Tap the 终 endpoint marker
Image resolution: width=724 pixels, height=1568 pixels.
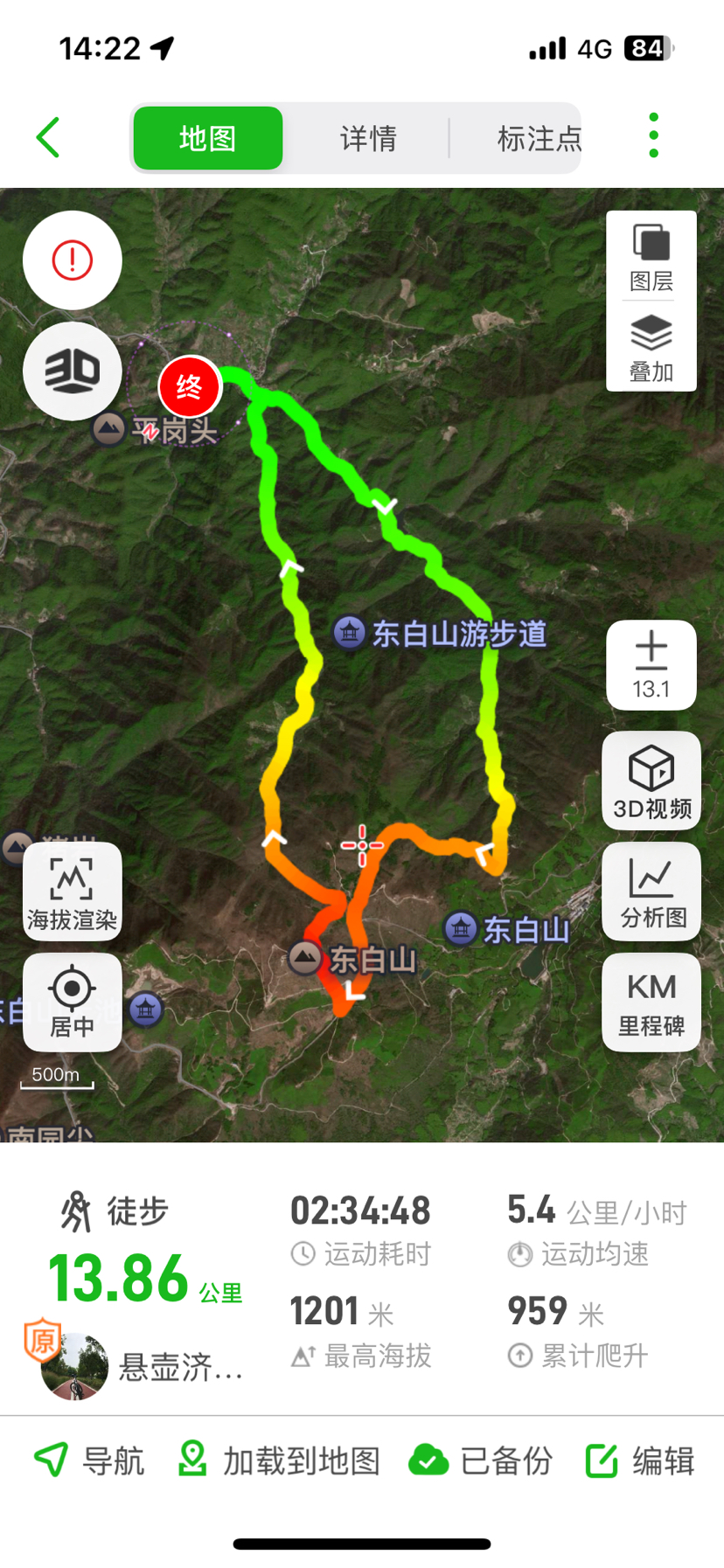pyautogui.click(x=189, y=386)
